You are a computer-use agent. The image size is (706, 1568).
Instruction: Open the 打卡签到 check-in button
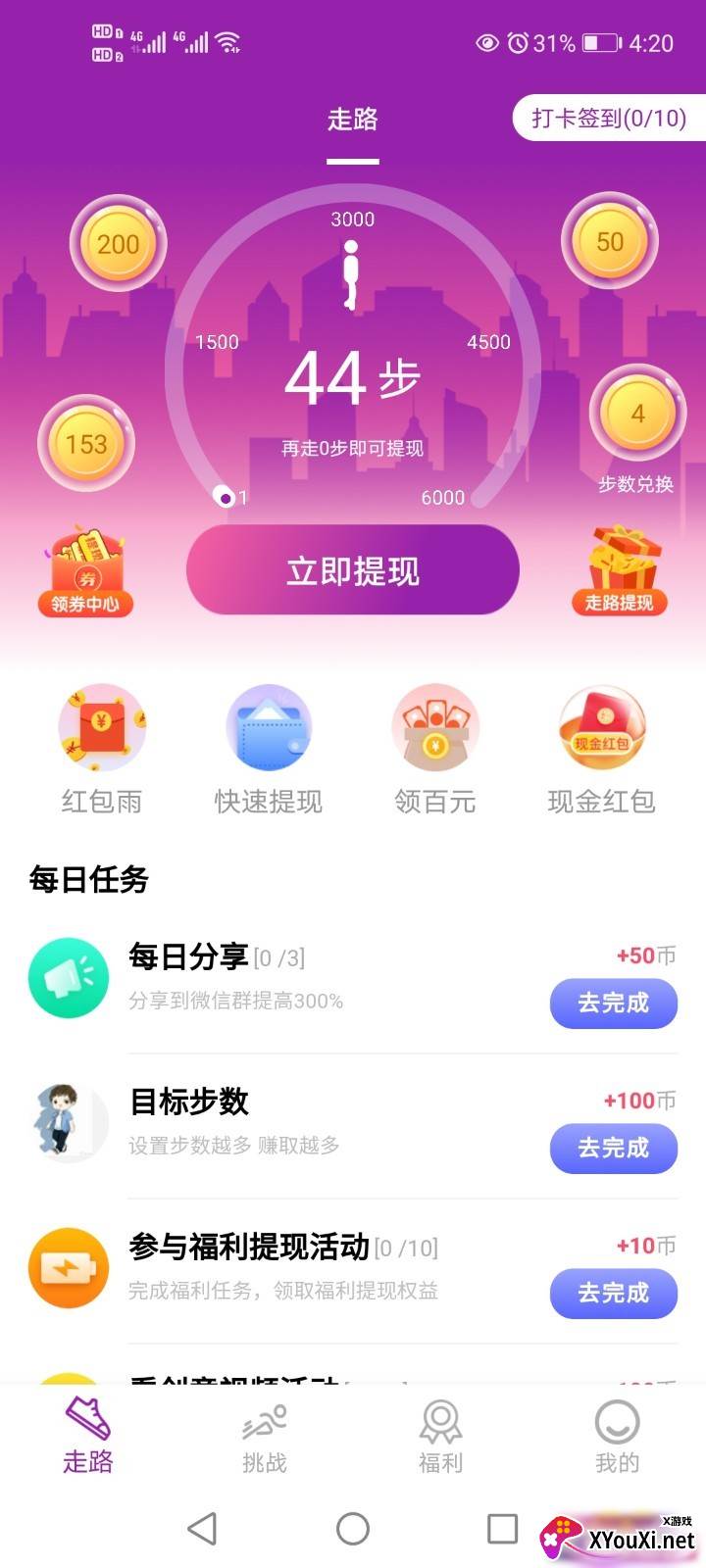[x=609, y=119]
